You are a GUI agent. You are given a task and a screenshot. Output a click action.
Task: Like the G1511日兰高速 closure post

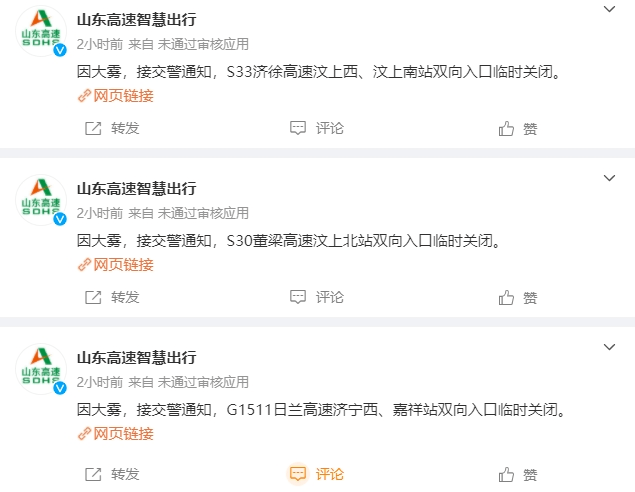518,474
